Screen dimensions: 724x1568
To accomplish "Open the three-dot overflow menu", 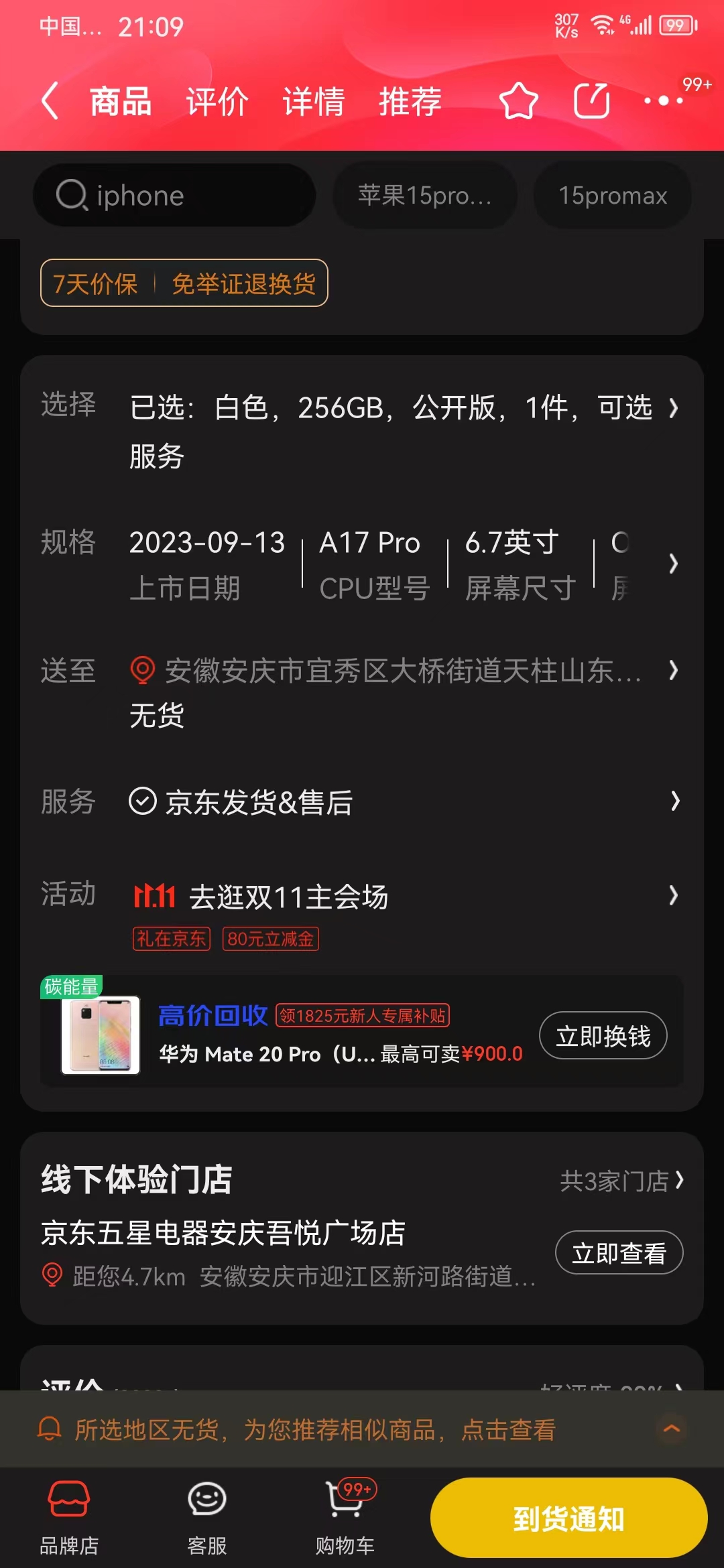I will tap(663, 101).
